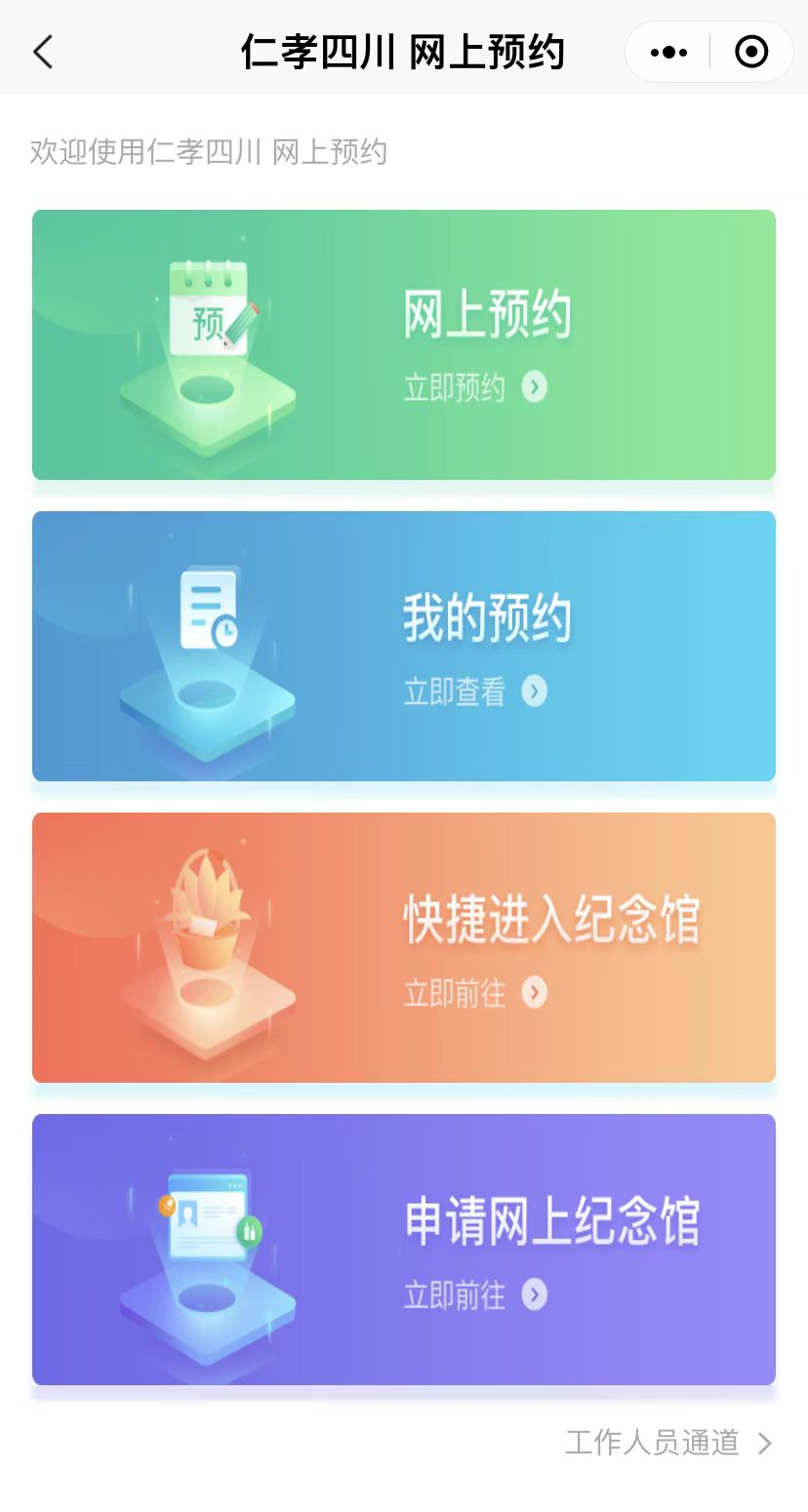Viewport: 808px width, 1512px height.
Task: View 我的预约 card
Action: [x=404, y=646]
